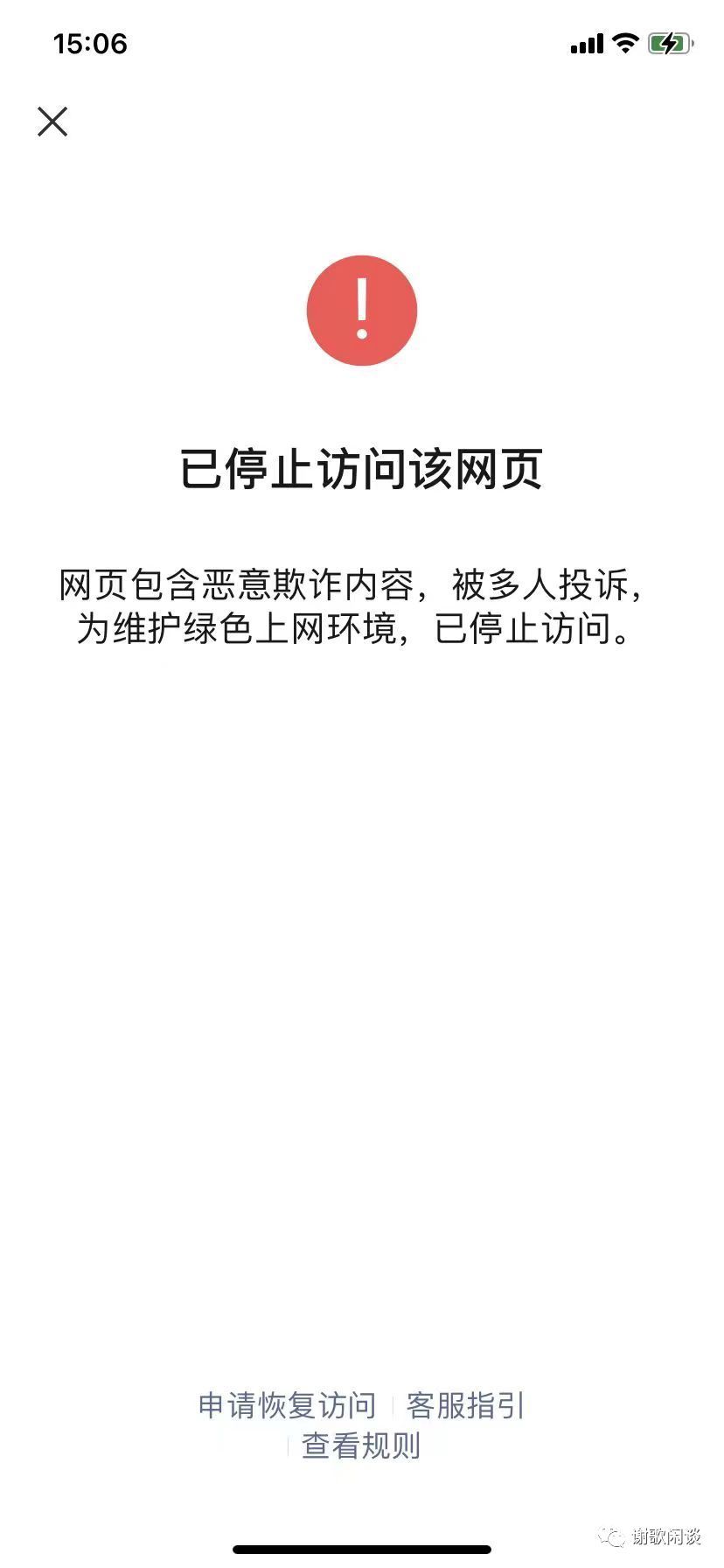Screen dimensions: 724x1568
Task: Open the 申请恢复访问 link
Action: pyautogui.click(x=287, y=1405)
